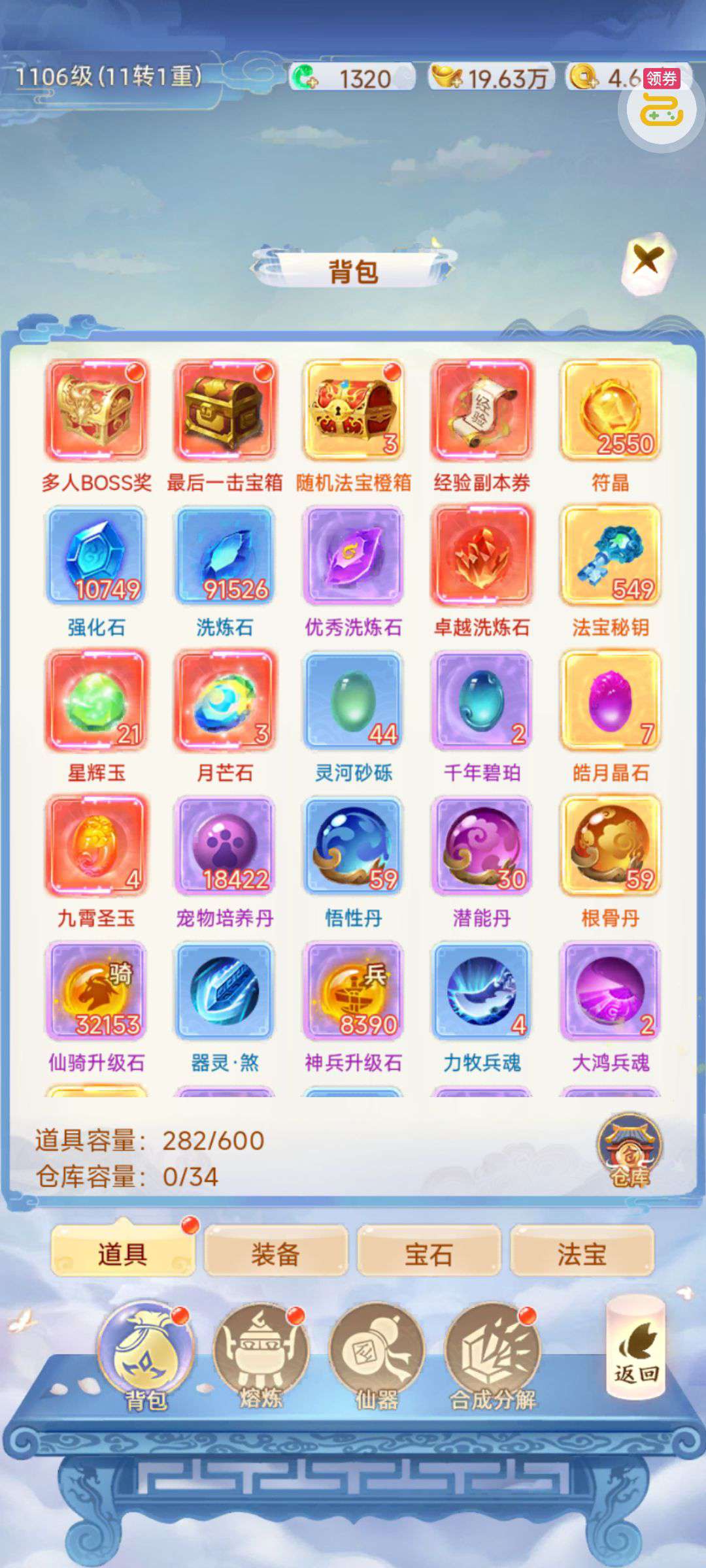The width and height of the screenshot is (706, 1568).
Task: Switch to the 装备 tab
Action: pos(275,1254)
